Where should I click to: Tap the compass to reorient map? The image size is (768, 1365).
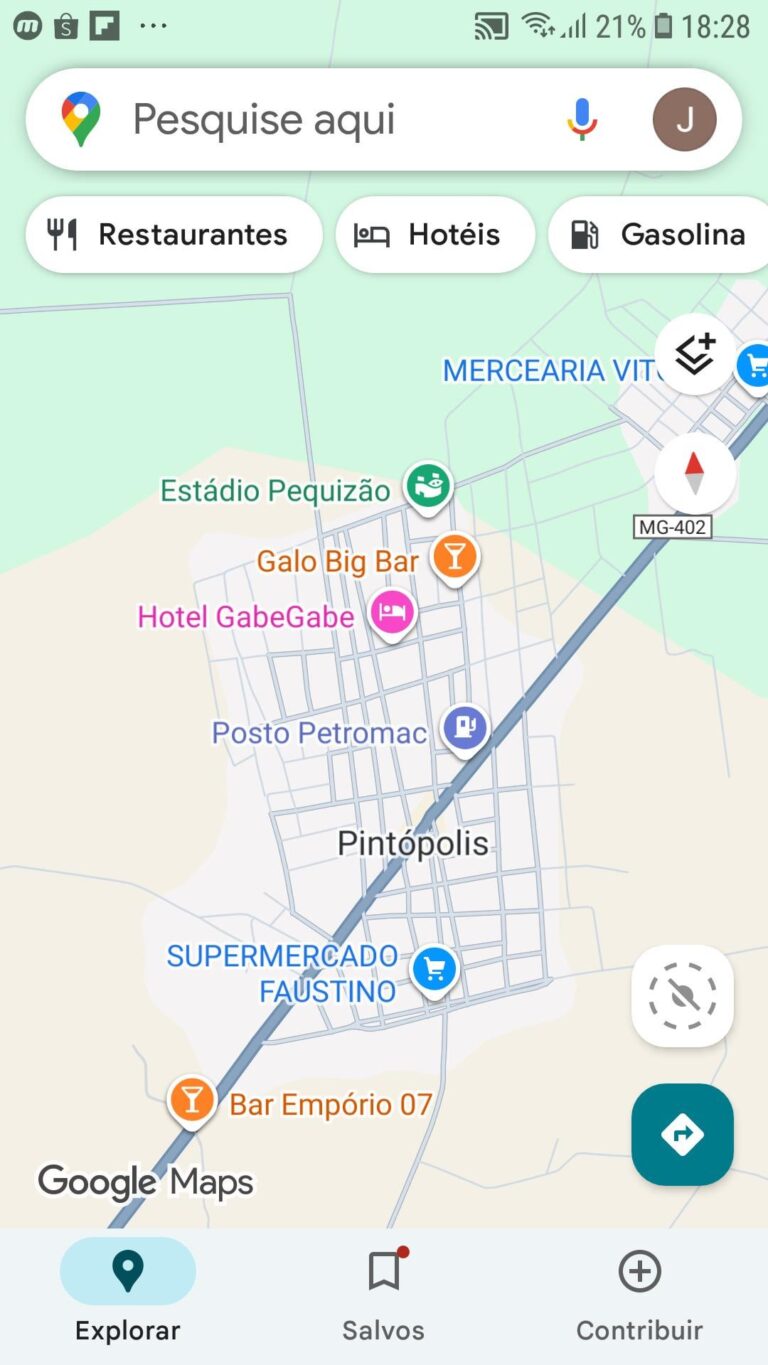click(x=695, y=473)
